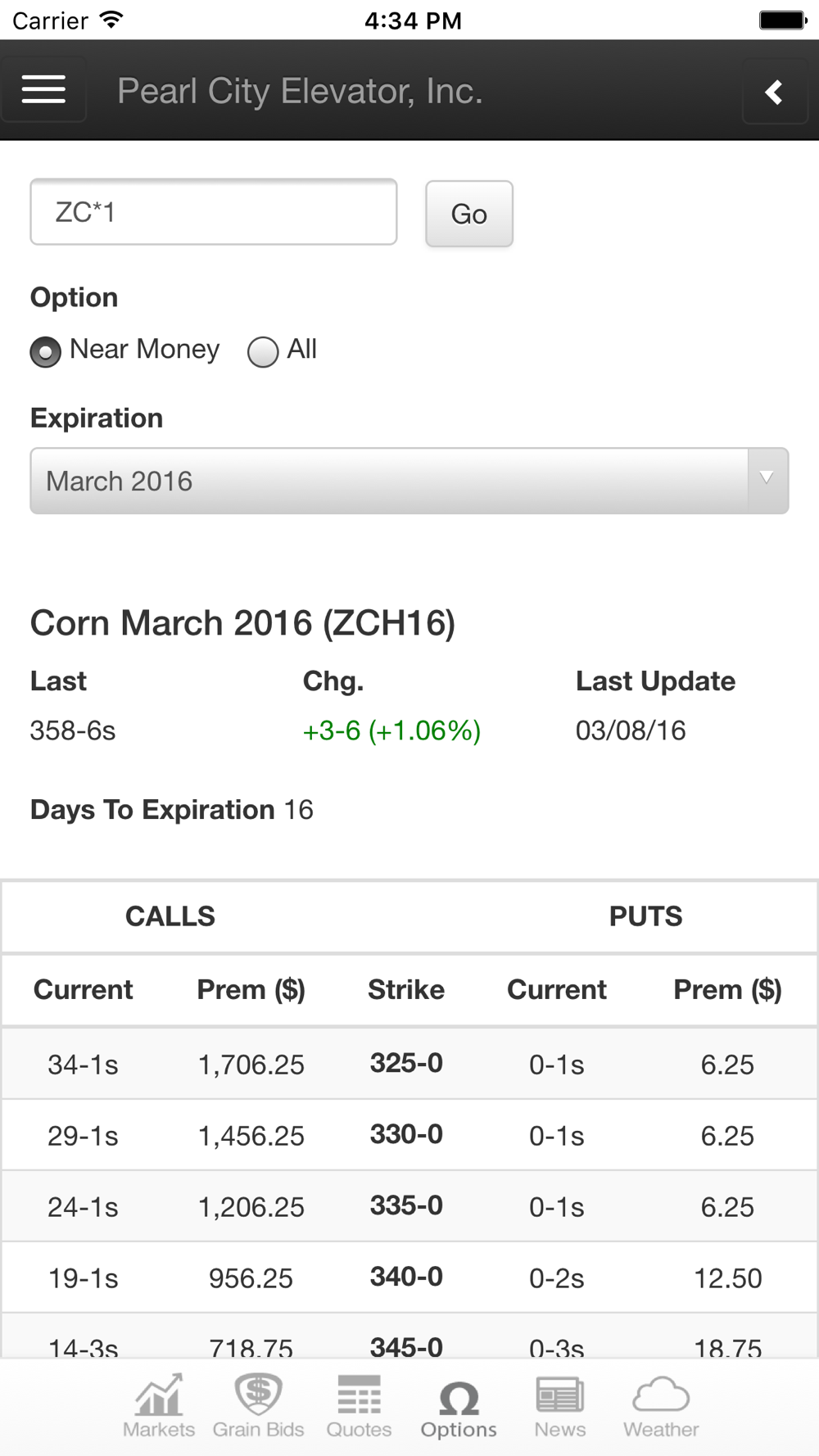
Task: Switch to the News tab
Action: click(560, 1407)
